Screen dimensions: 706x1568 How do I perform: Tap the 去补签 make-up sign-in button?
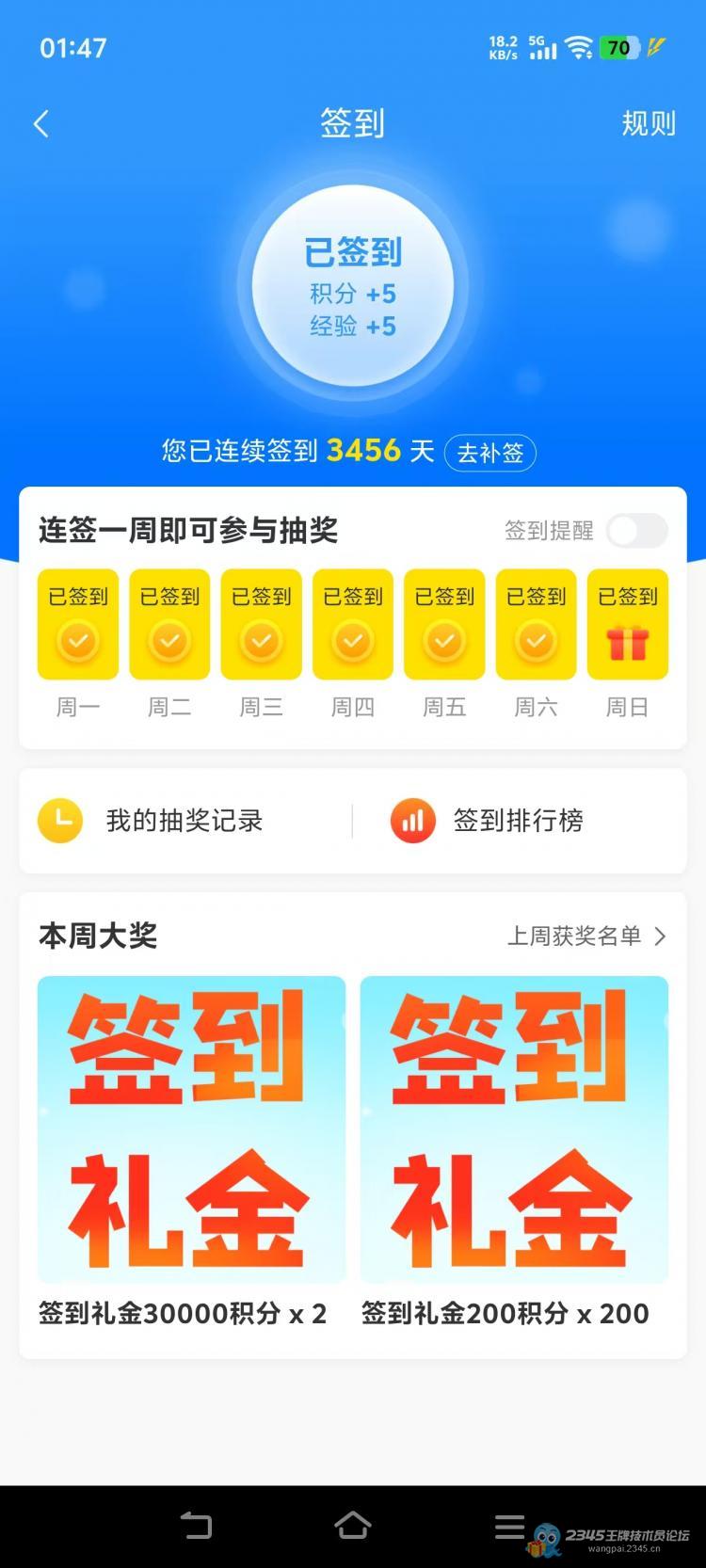[489, 453]
